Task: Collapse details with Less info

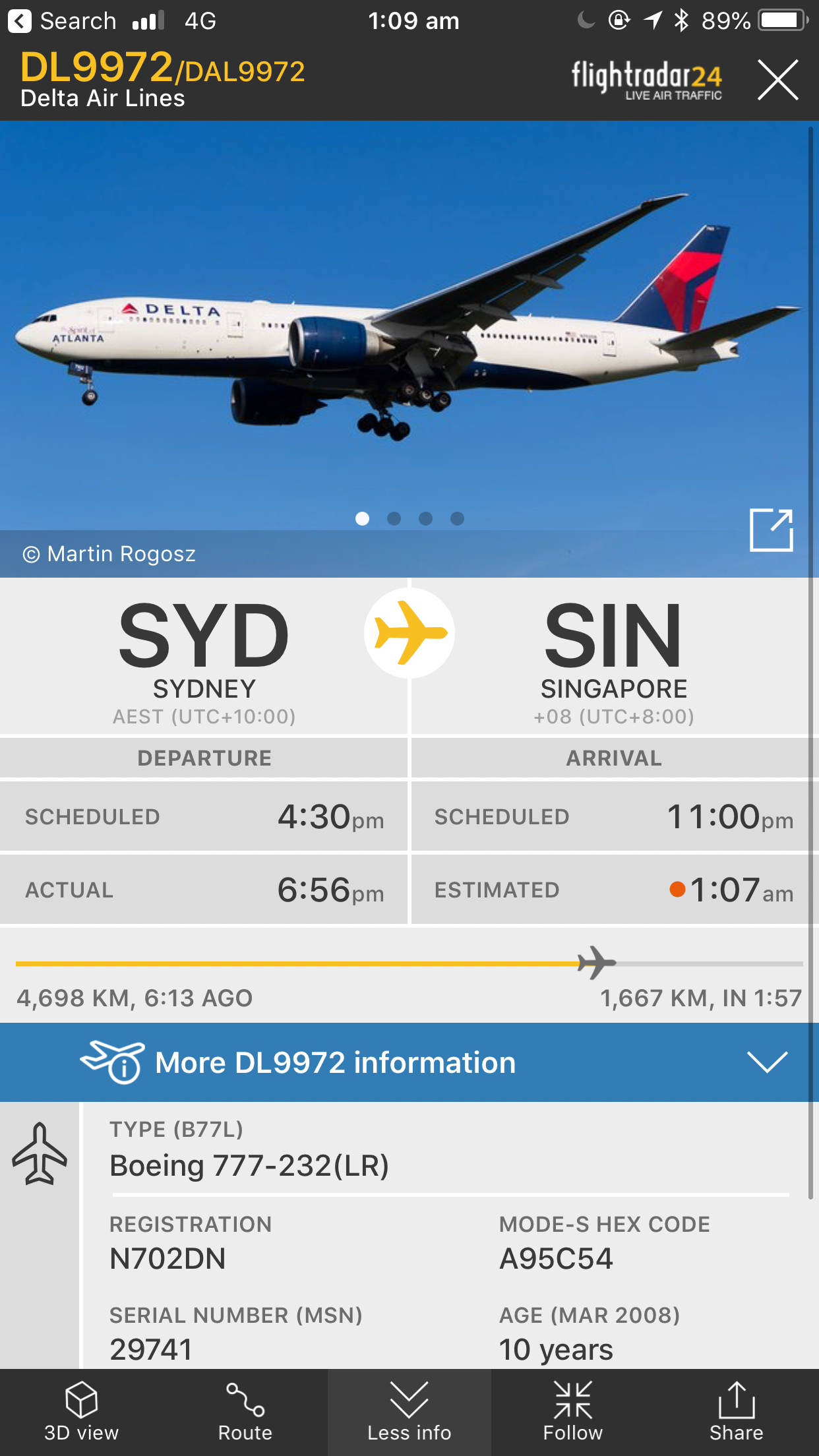Action: coord(409,1412)
